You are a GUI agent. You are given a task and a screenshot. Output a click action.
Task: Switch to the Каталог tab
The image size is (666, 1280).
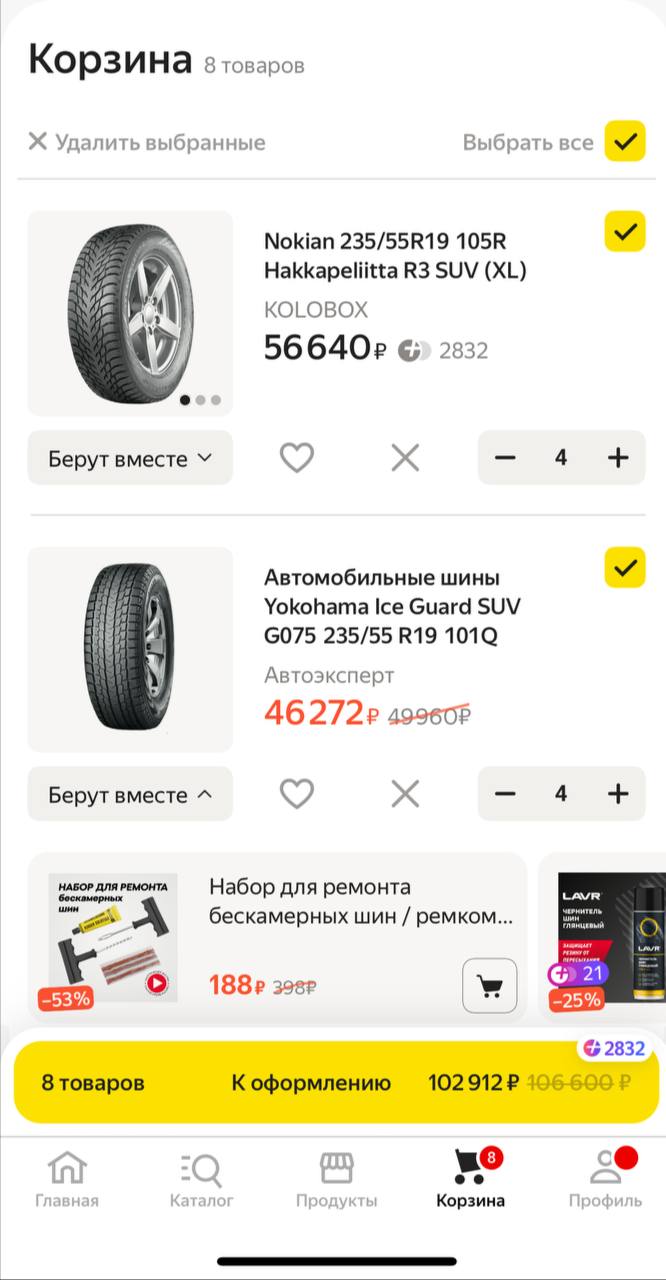tap(201, 1180)
